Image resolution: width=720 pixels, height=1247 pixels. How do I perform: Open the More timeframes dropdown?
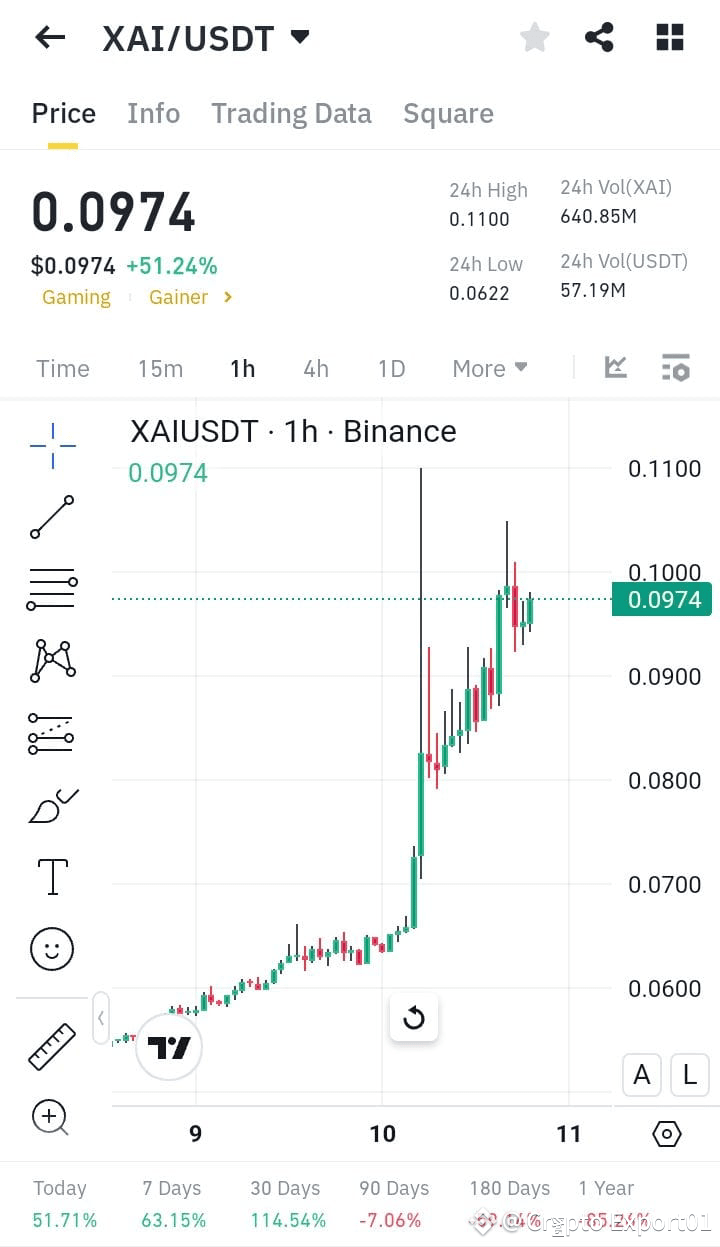click(x=489, y=368)
